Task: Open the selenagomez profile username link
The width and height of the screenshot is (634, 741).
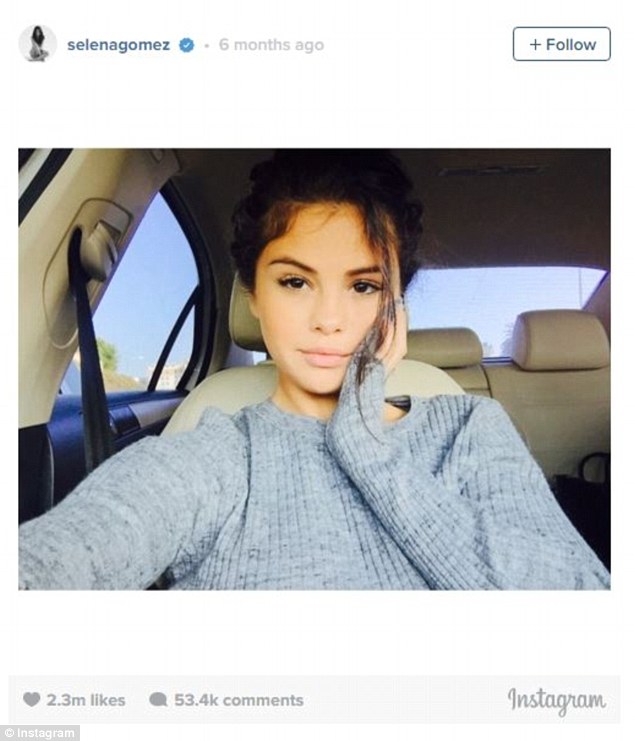Action: click(120, 45)
